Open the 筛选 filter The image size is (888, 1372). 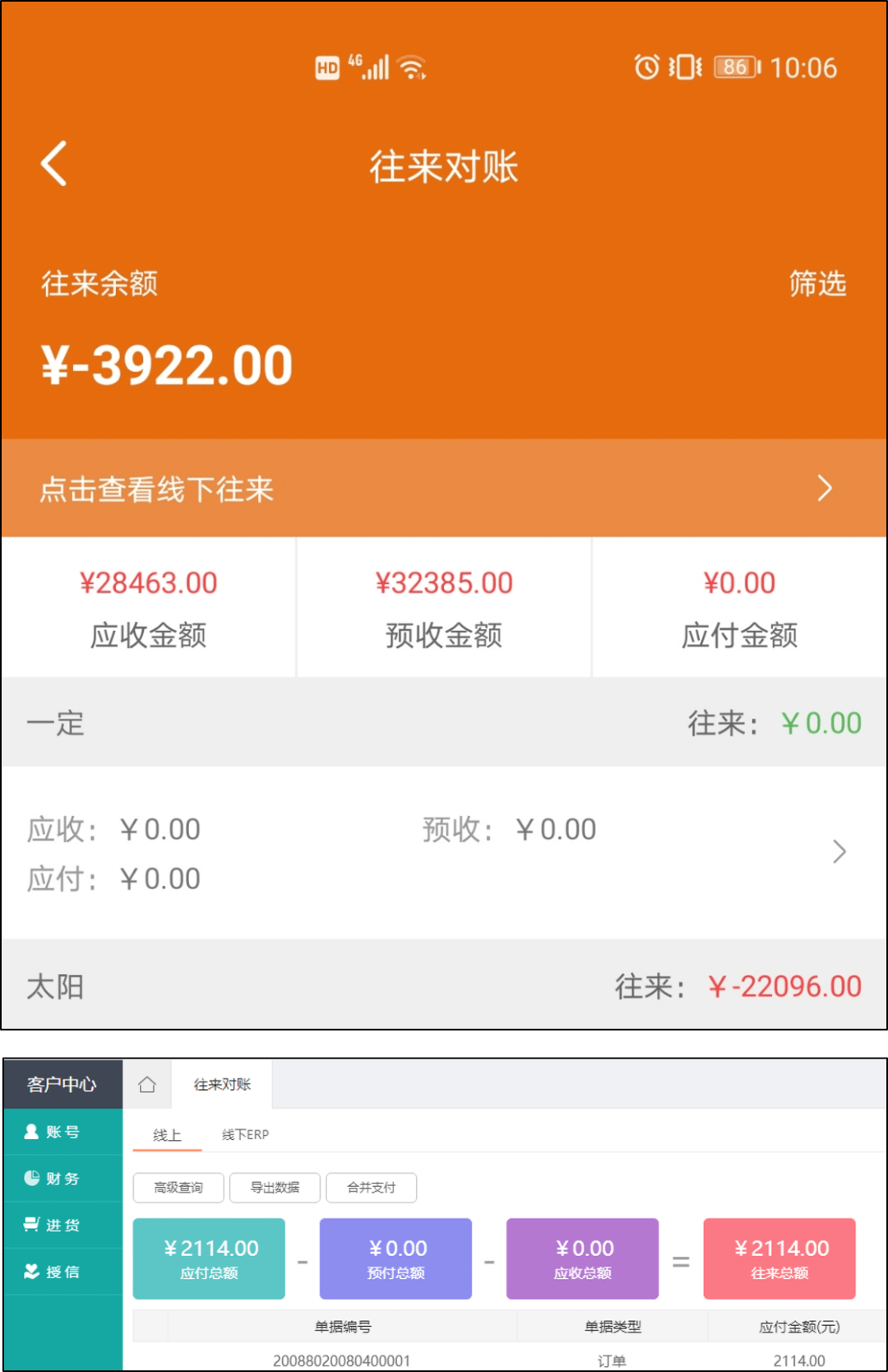[x=817, y=284]
